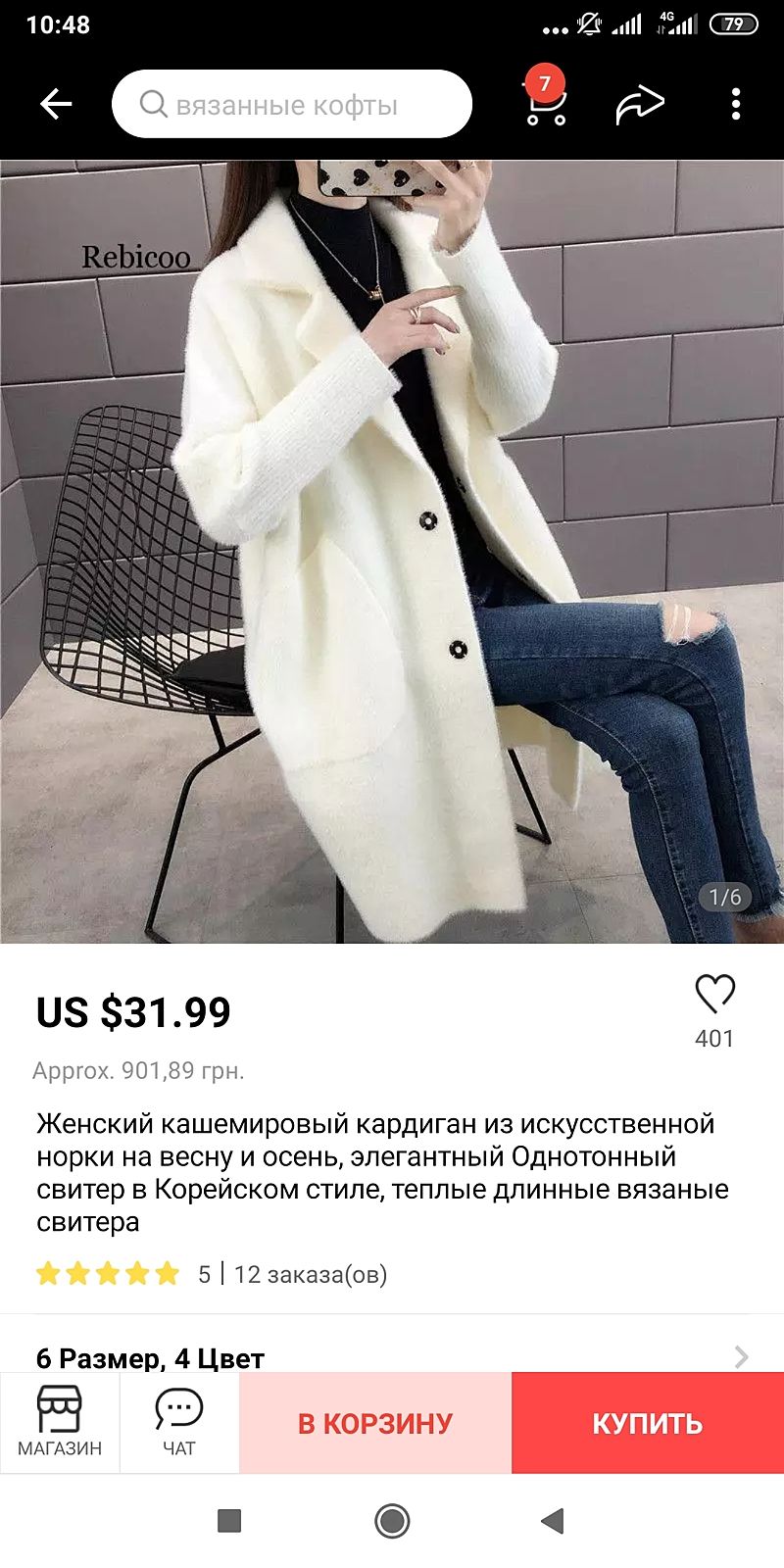Add the cardigan to wishlist with heart
The width and height of the screenshot is (784, 1568).
pos(714,994)
